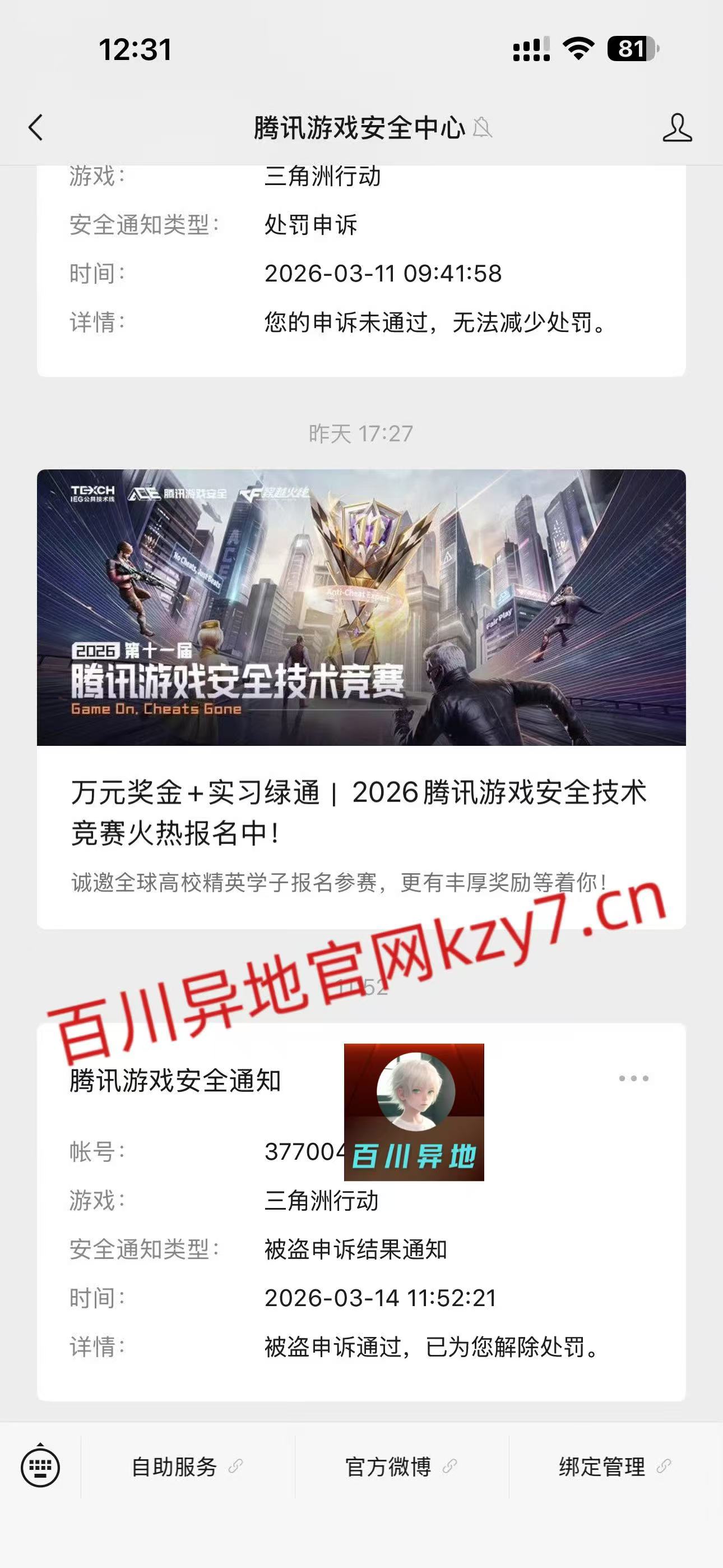Open the account profile icon

(x=676, y=128)
